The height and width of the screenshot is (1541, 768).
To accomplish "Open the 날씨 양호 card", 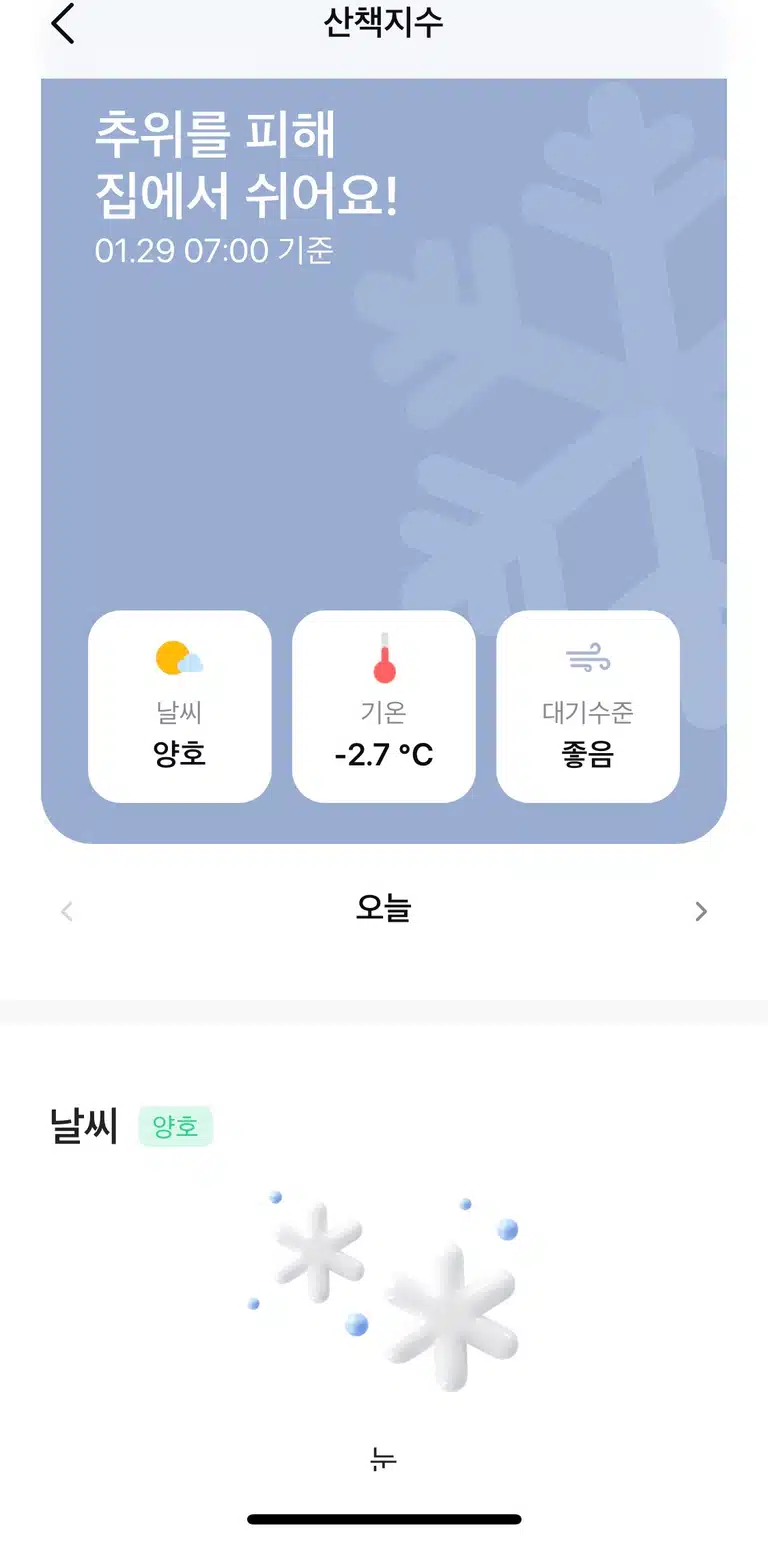I will pyautogui.click(x=180, y=706).
